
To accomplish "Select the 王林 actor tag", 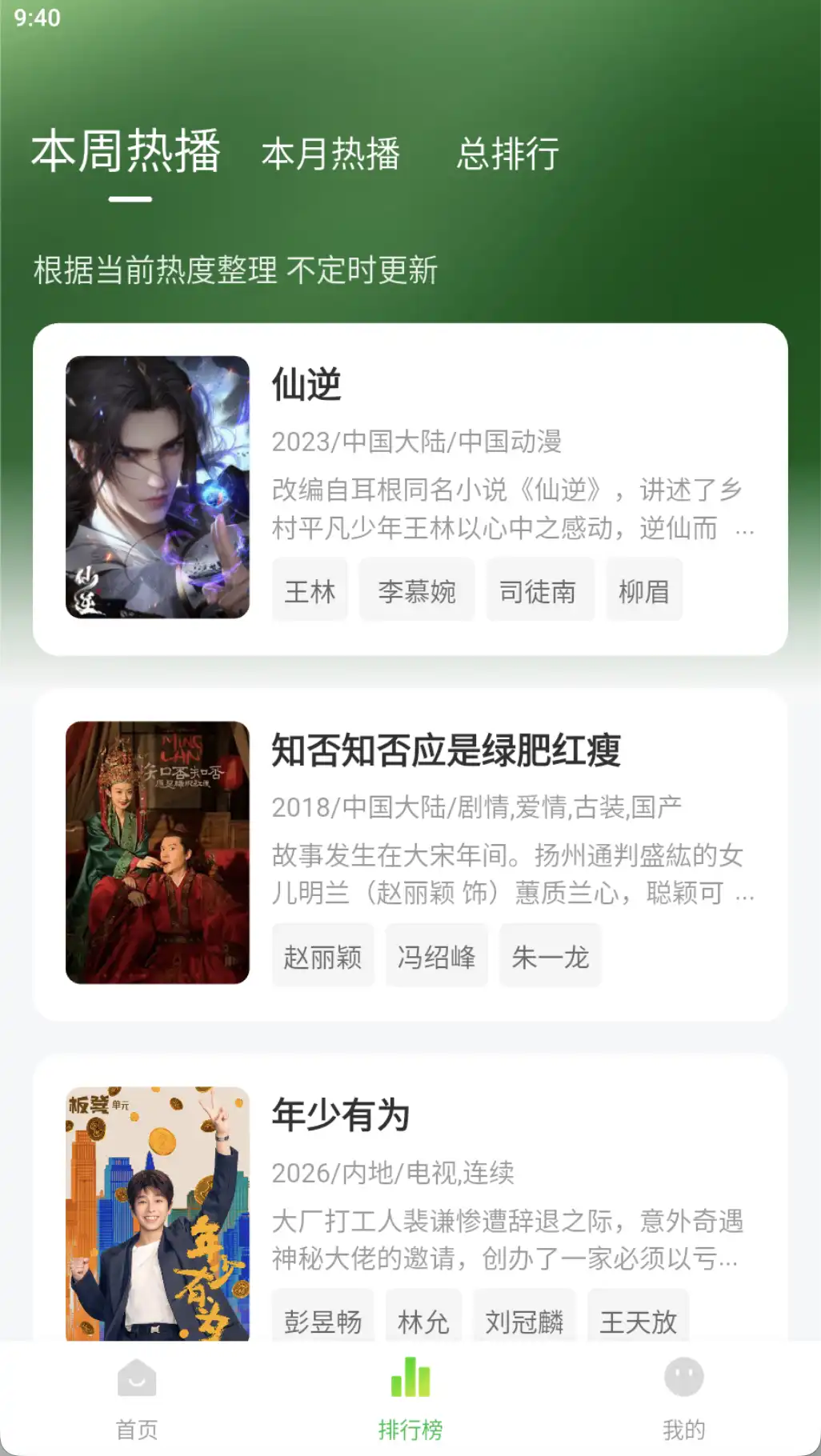I will [x=310, y=590].
